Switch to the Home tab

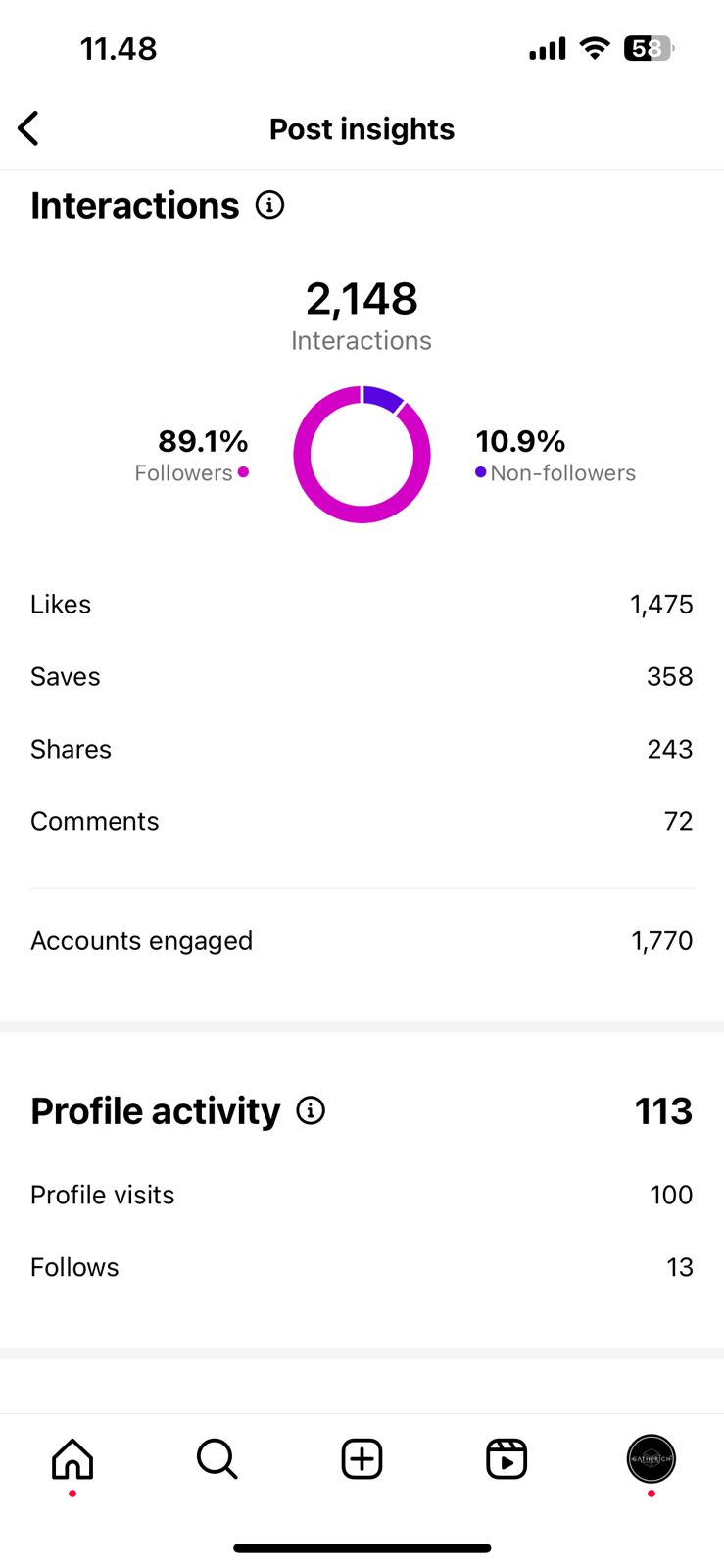point(72,1458)
